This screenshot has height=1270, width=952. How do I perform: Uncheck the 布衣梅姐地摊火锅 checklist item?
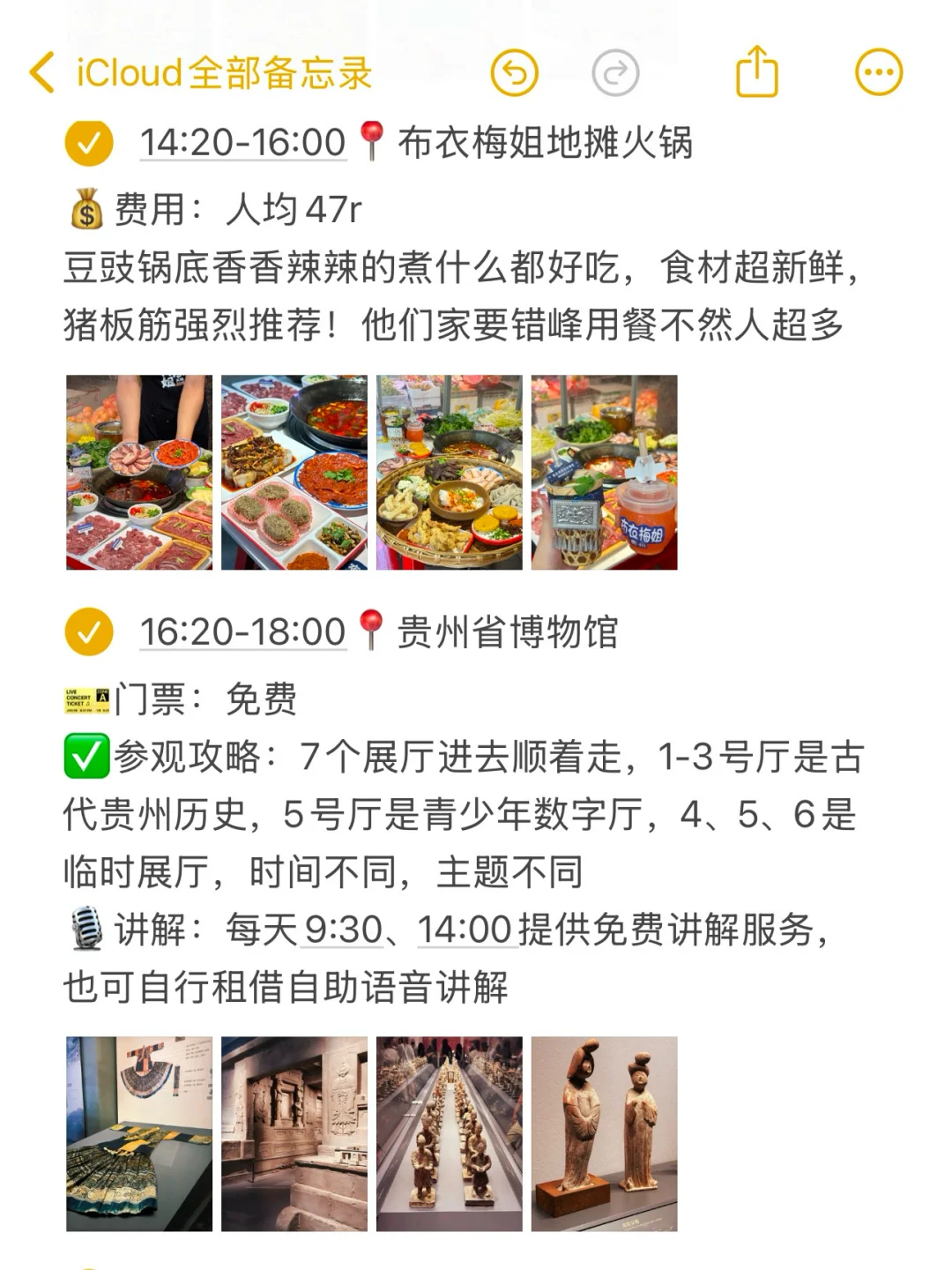(x=89, y=143)
